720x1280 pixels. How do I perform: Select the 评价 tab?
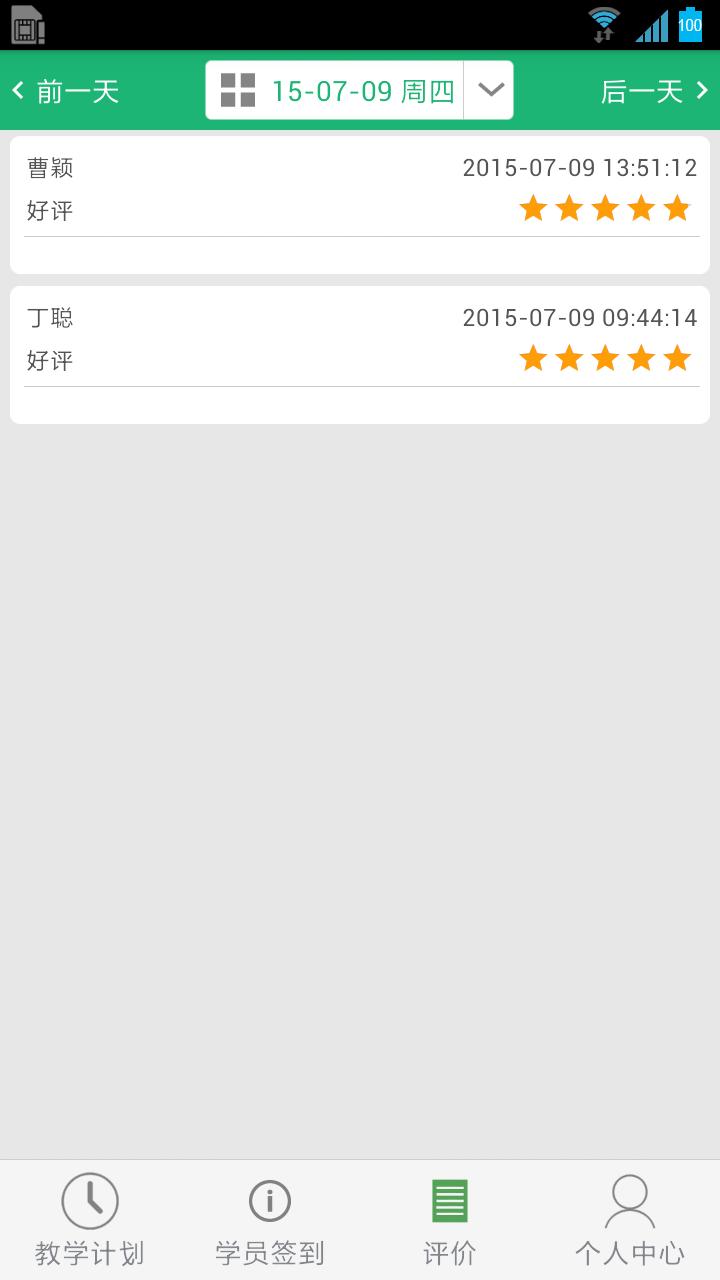point(450,1220)
